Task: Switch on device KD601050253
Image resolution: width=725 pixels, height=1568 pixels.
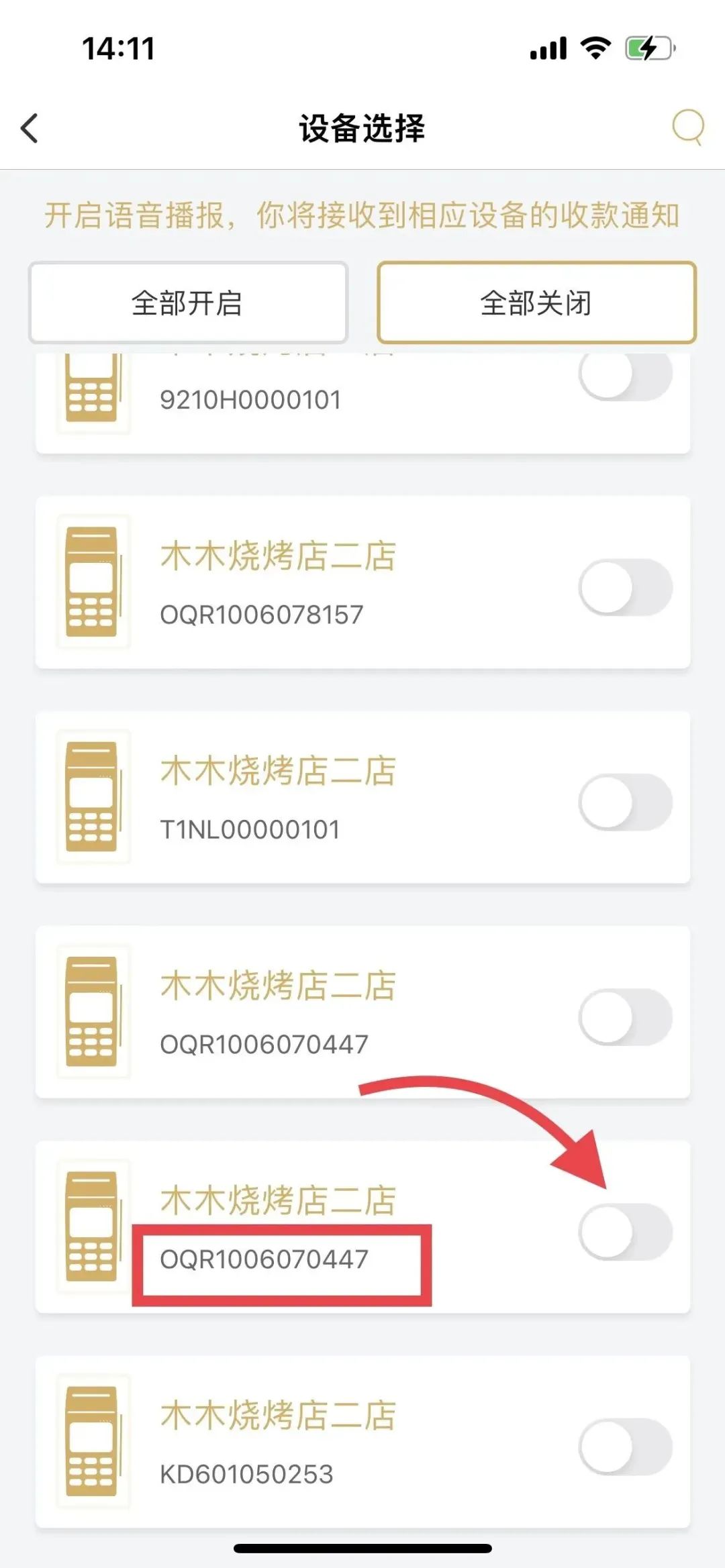Action: 626,1447
